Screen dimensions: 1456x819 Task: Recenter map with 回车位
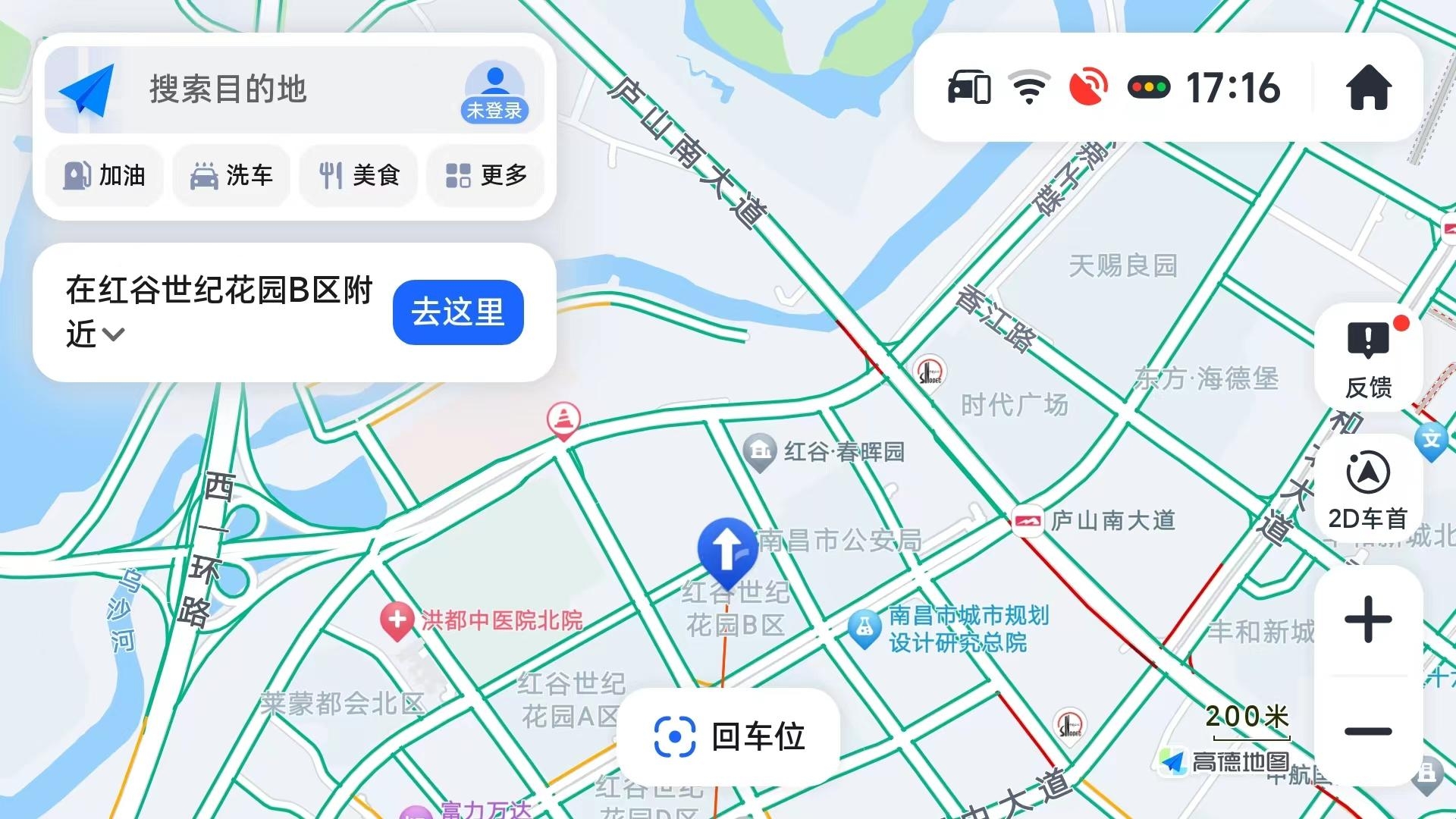click(729, 736)
